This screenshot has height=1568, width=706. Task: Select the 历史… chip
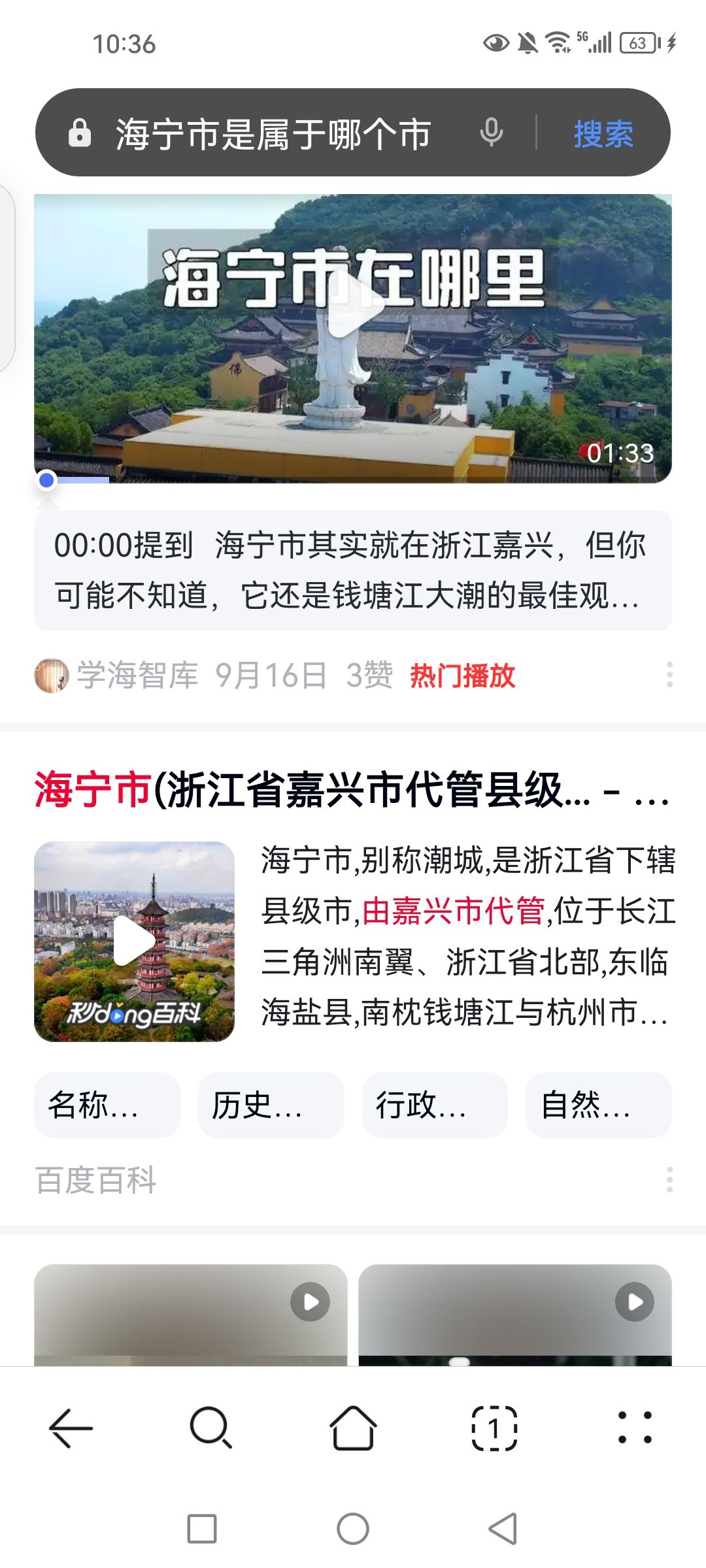pos(271,1105)
